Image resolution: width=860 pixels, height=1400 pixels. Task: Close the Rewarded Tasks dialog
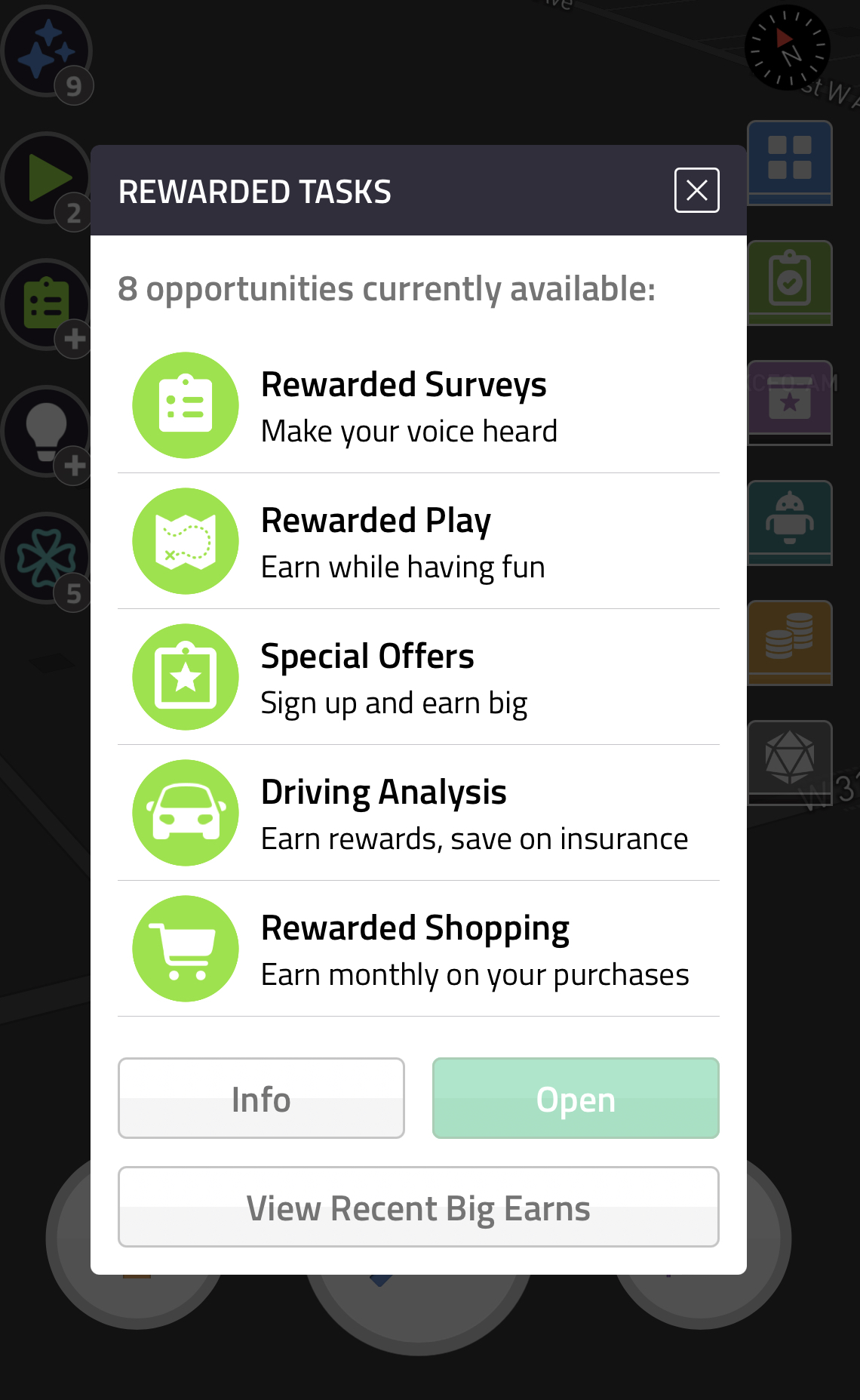point(696,190)
